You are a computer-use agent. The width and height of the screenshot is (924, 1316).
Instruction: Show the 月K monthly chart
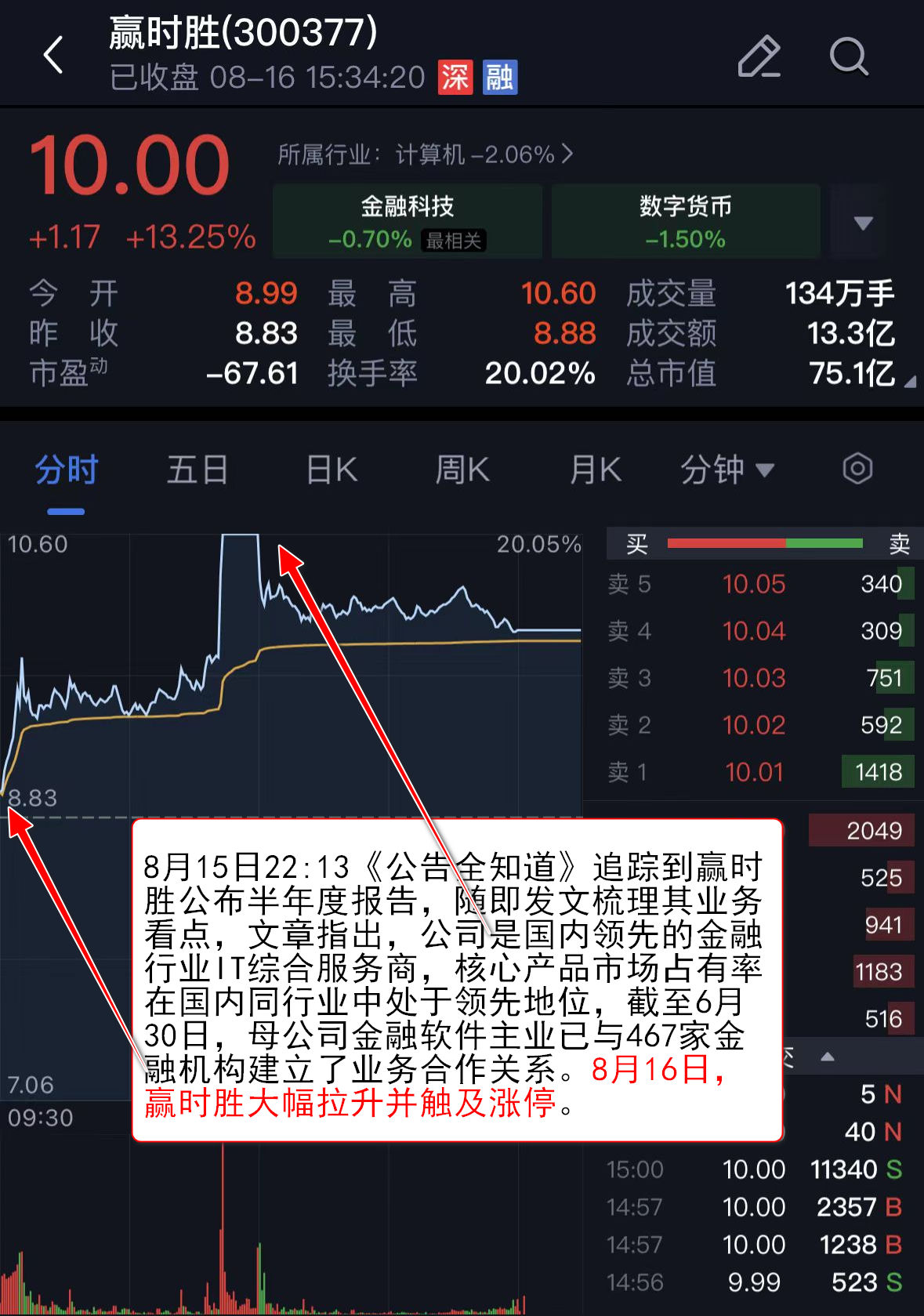click(x=595, y=470)
